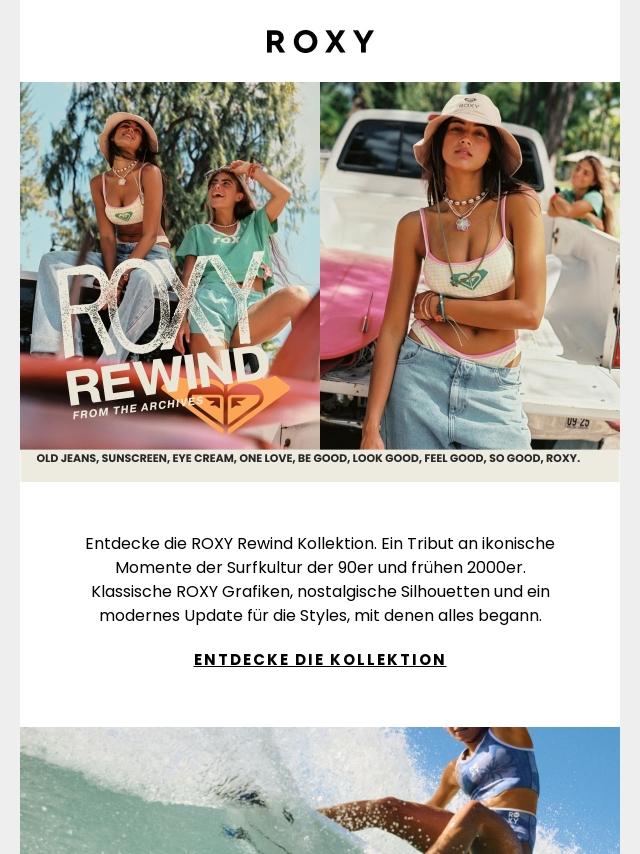Open the ROXY logo header link

[320, 41]
